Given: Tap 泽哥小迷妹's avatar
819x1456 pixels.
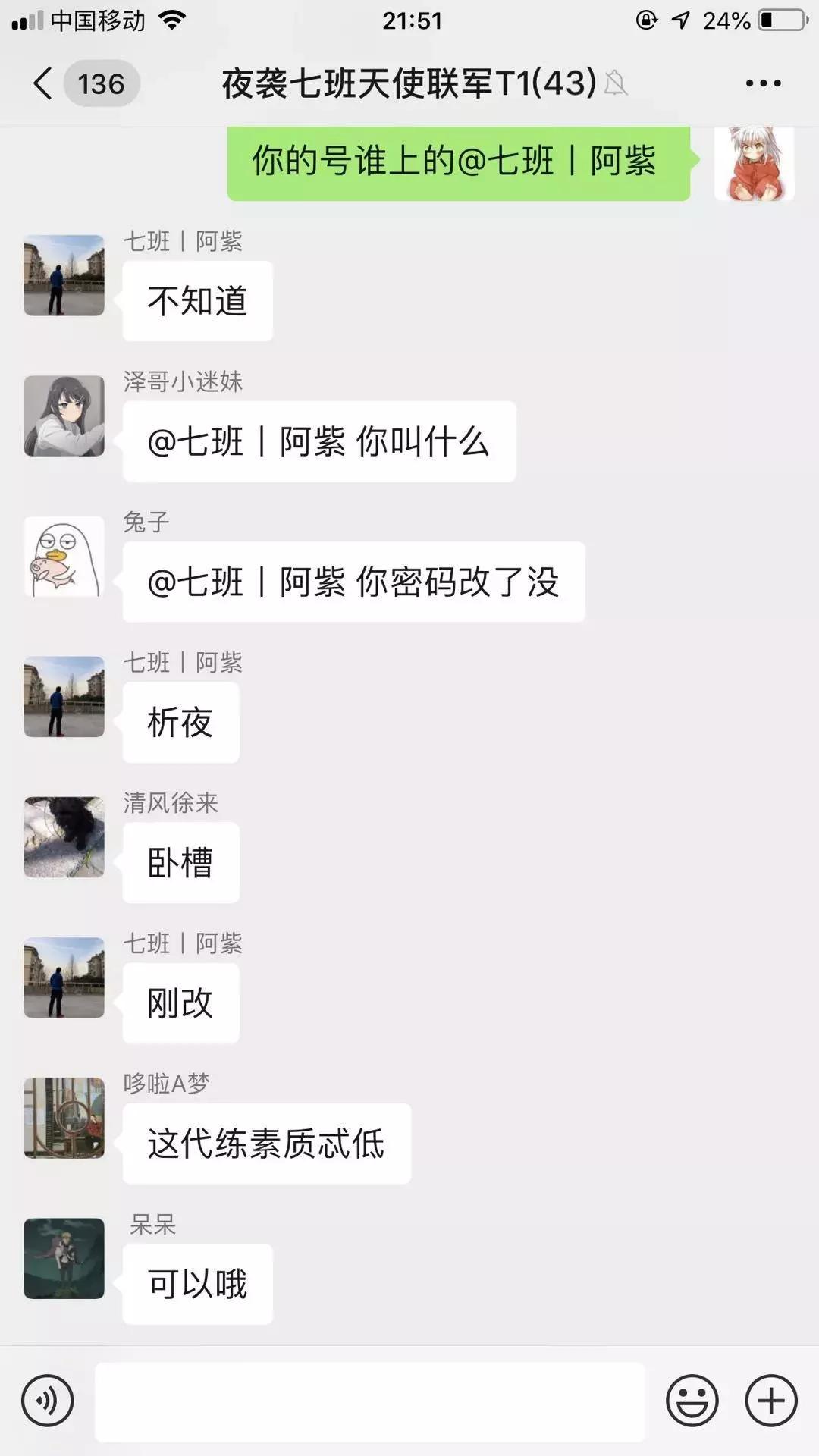Looking at the screenshot, I should 64,417.
